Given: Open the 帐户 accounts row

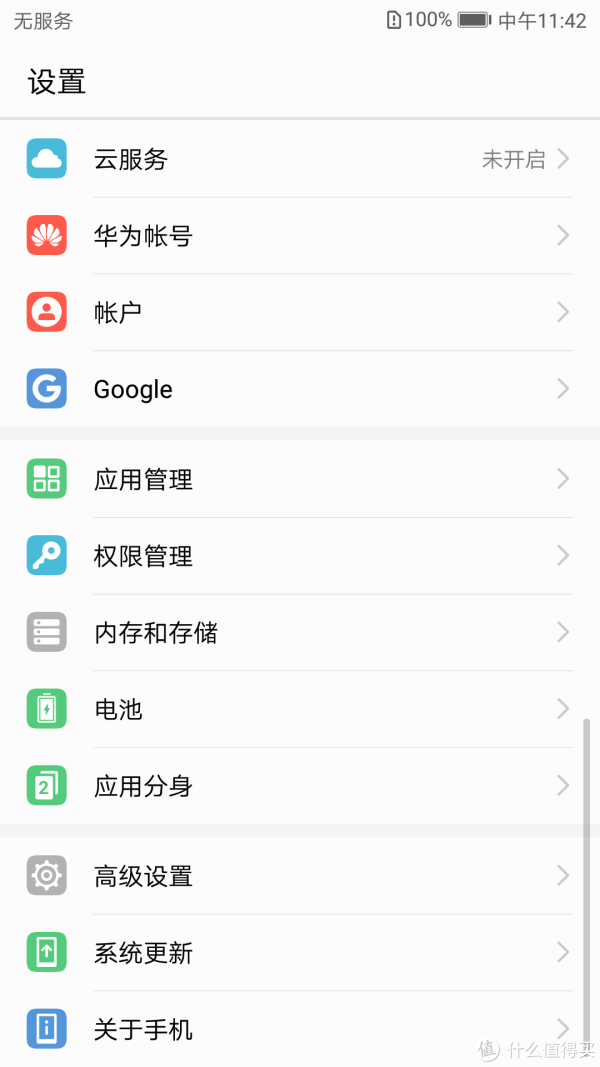Looking at the screenshot, I should click(300, 312).
